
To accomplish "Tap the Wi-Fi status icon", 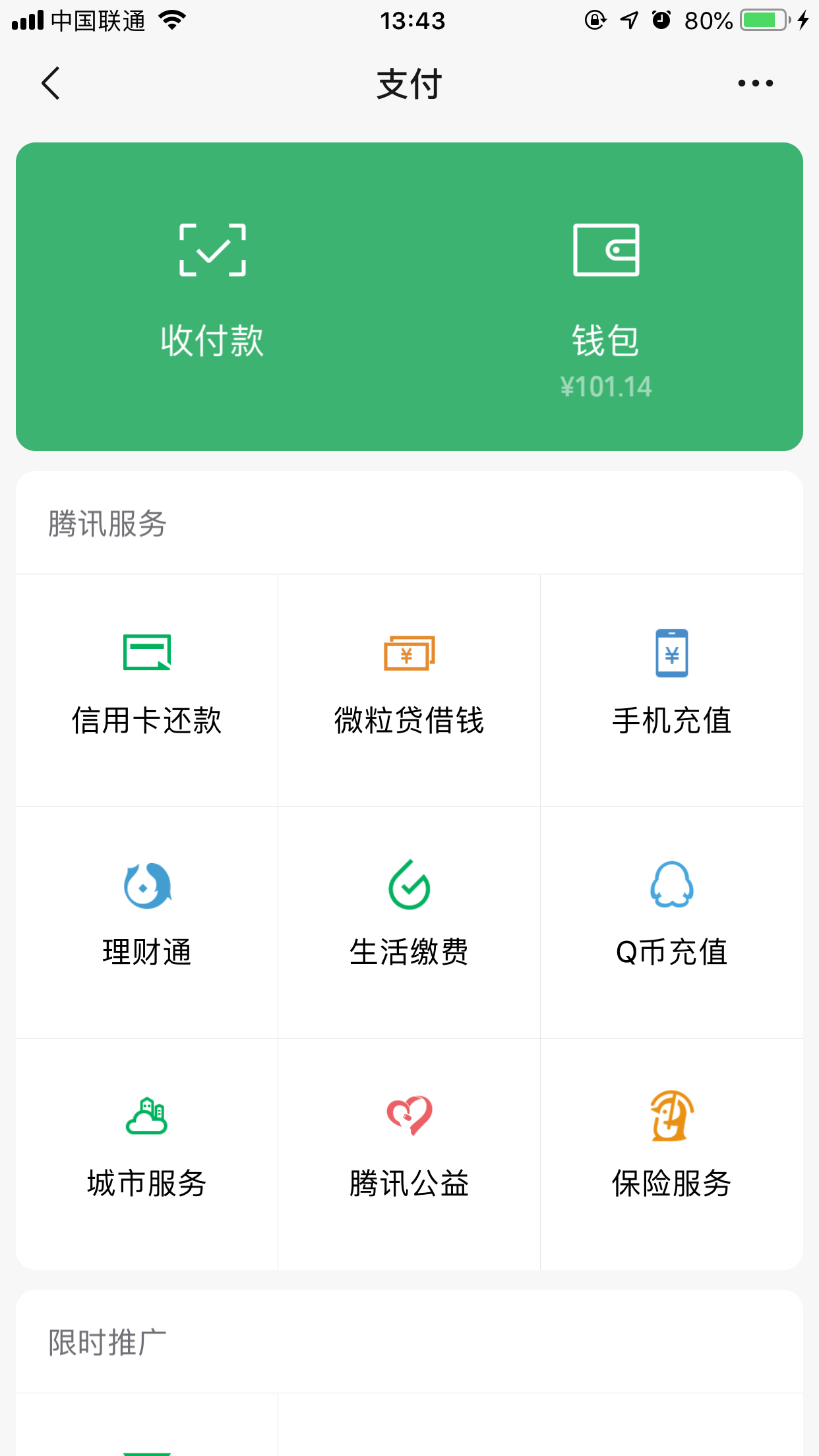I will point(173,20).
